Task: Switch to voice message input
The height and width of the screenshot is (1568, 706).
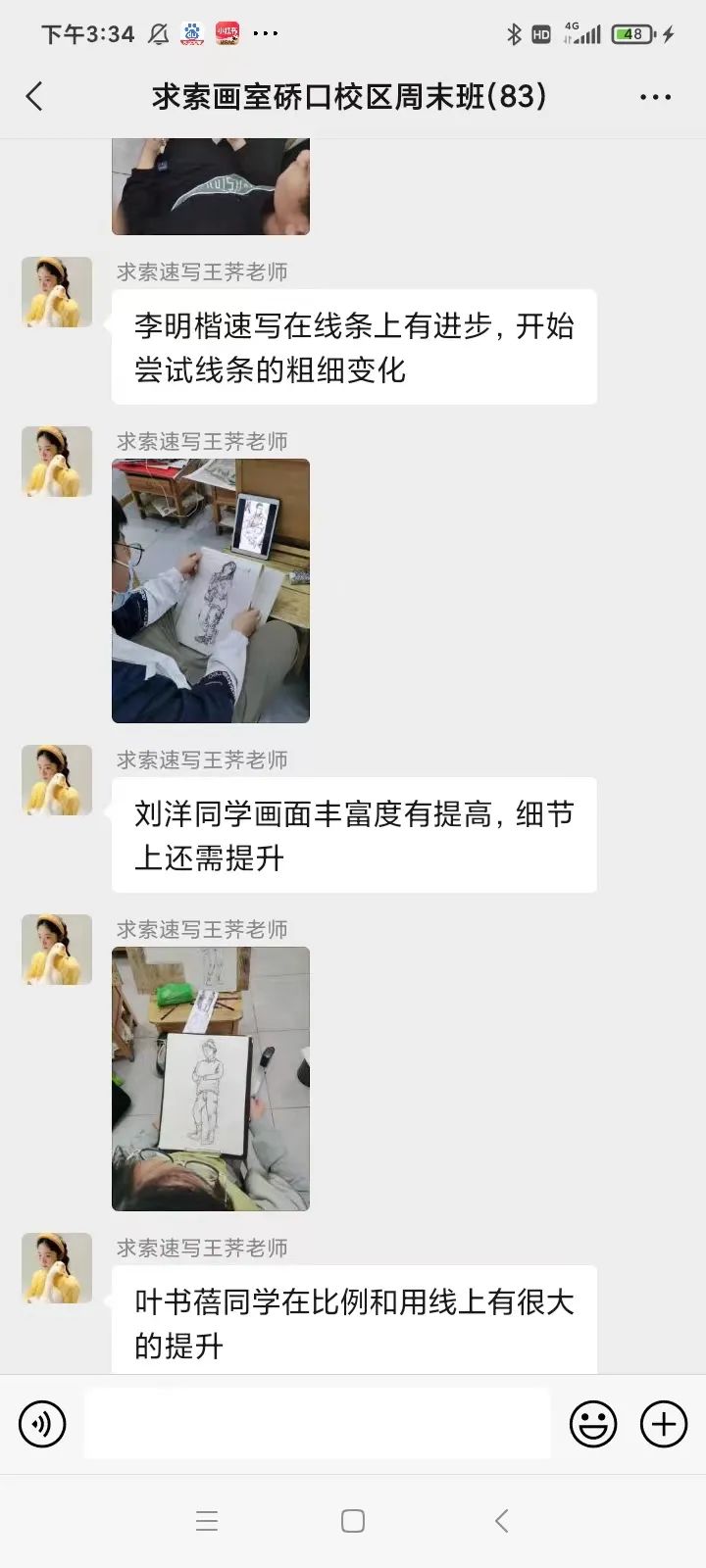Action: click(42, 1423)
